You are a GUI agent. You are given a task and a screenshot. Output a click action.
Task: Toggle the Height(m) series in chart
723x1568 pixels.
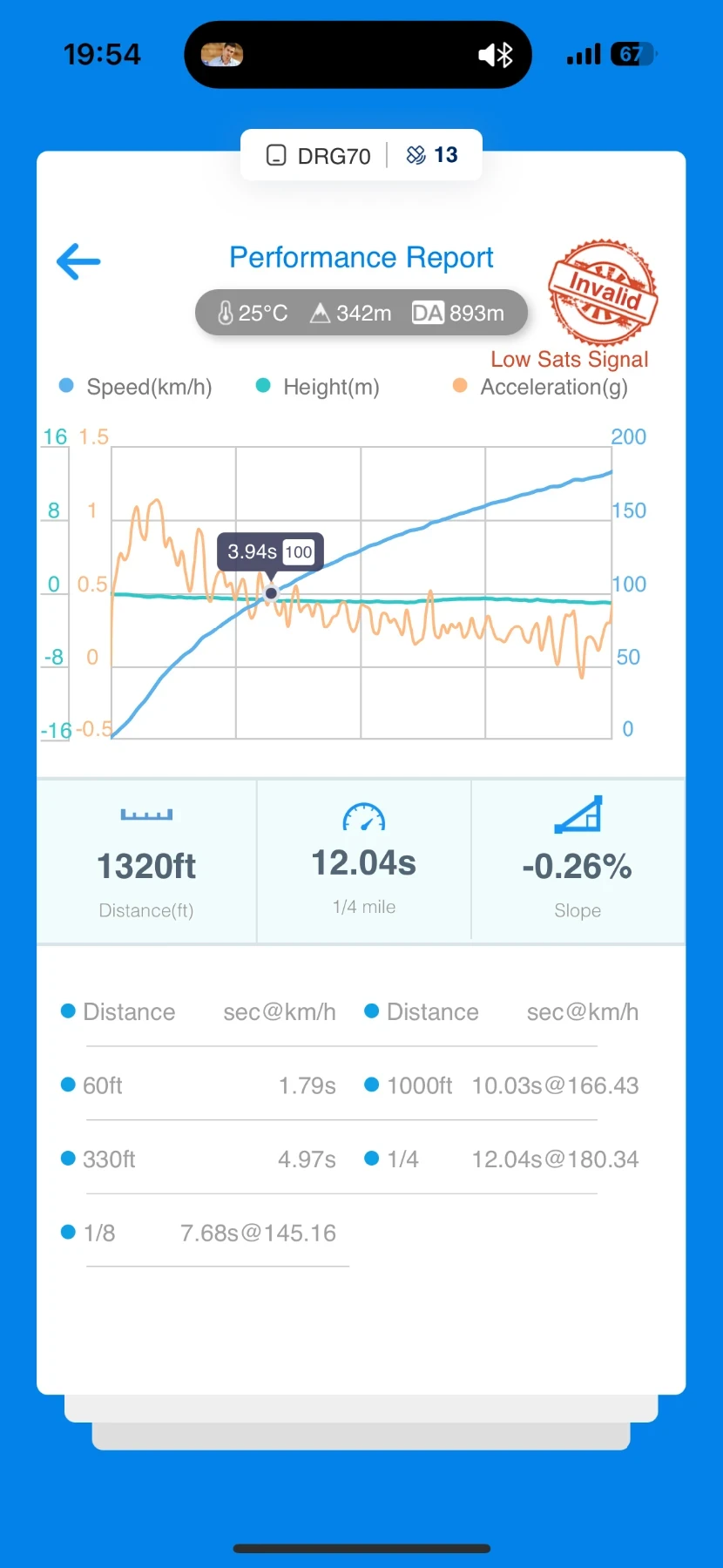tap(318, 387)
